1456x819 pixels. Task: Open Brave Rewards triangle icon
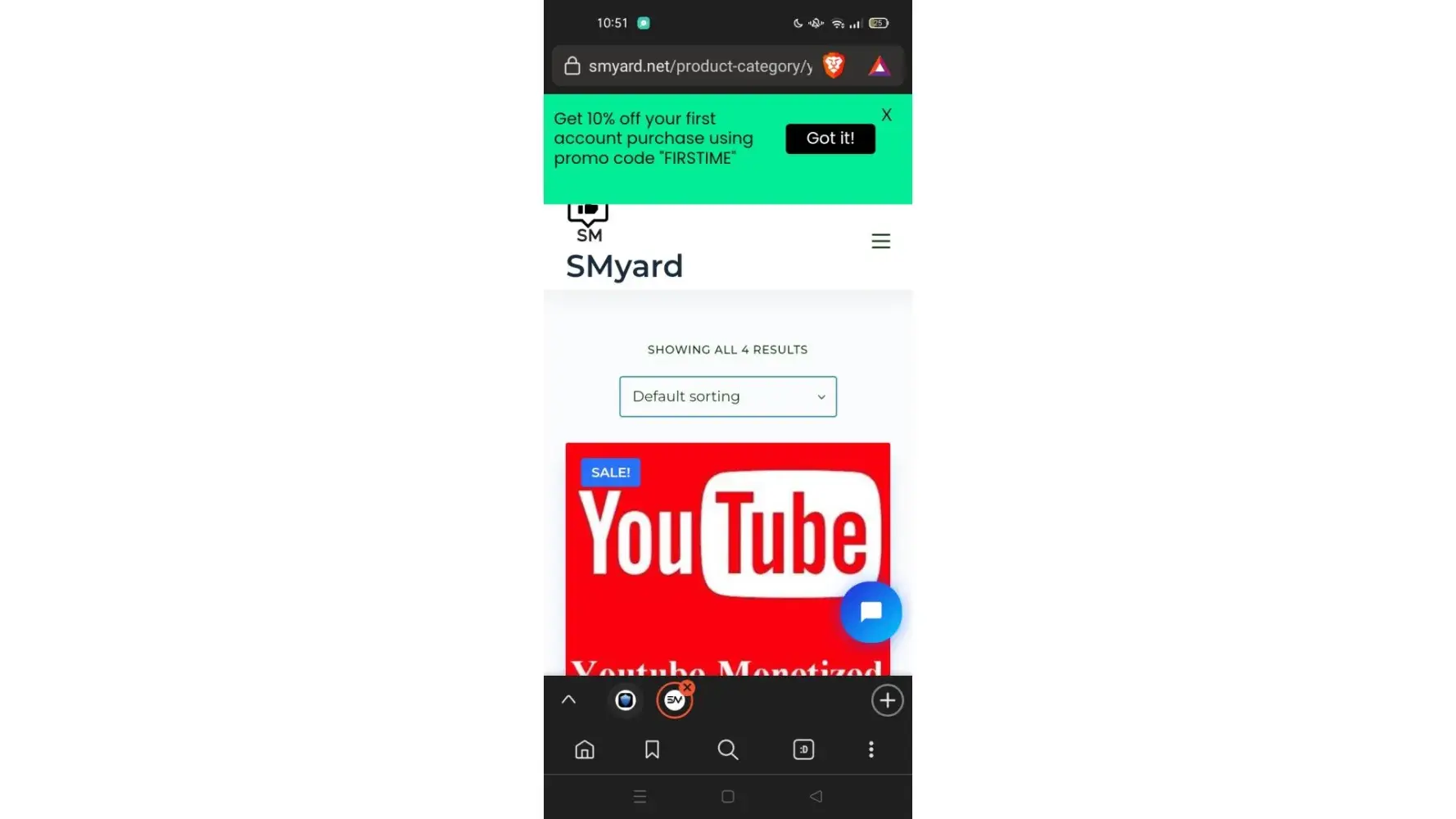tap(879, 66)
